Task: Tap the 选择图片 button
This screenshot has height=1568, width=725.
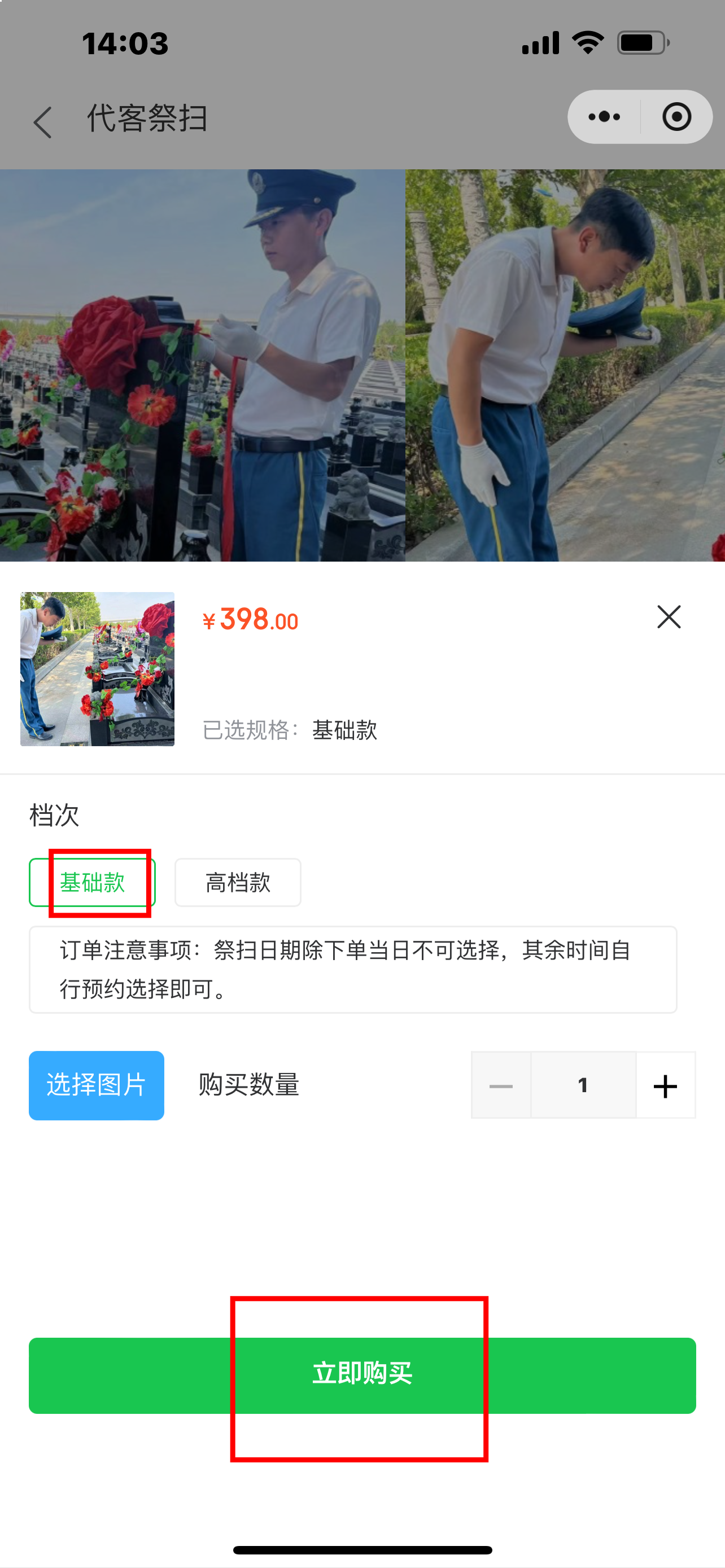Action: point(96,1085)
